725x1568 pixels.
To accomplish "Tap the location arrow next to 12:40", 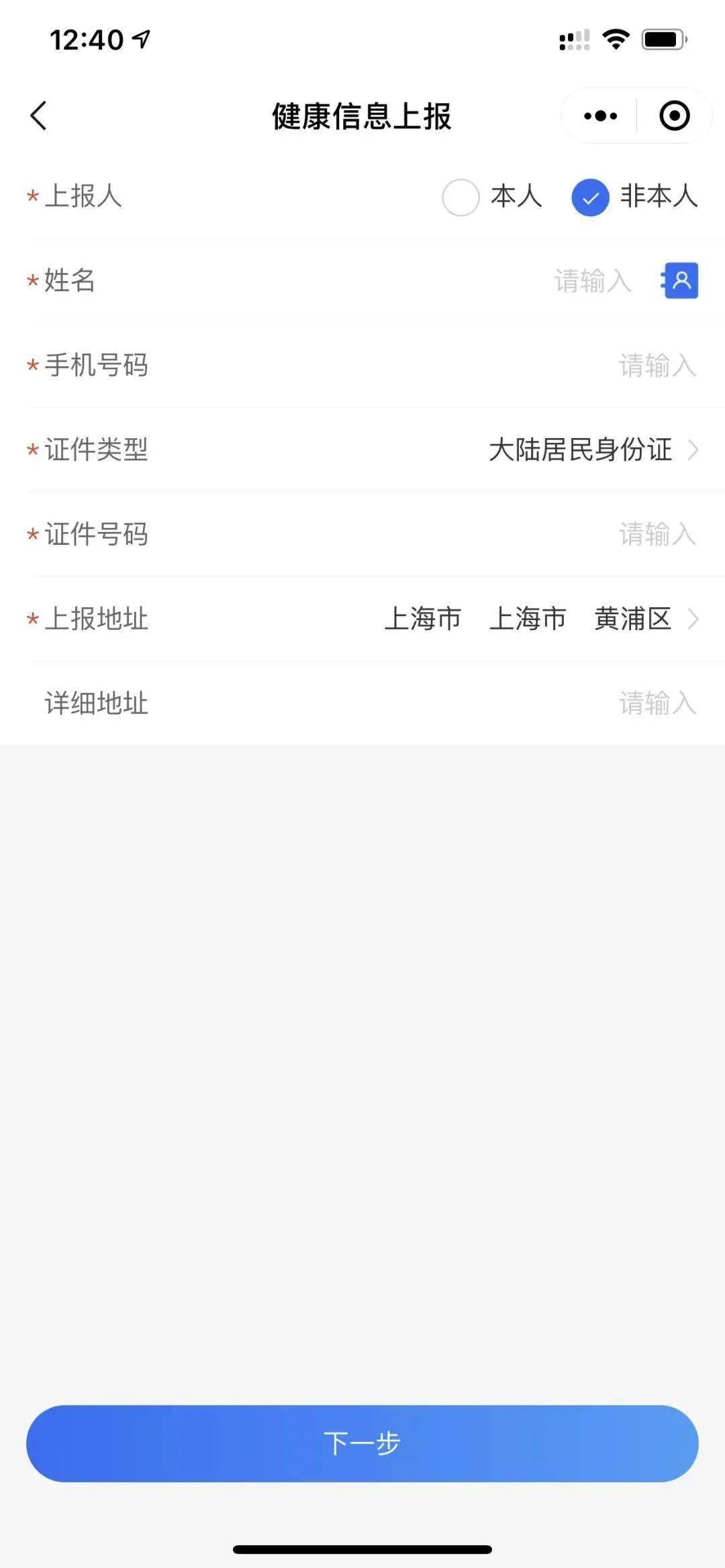I will (x=140, y=40).
